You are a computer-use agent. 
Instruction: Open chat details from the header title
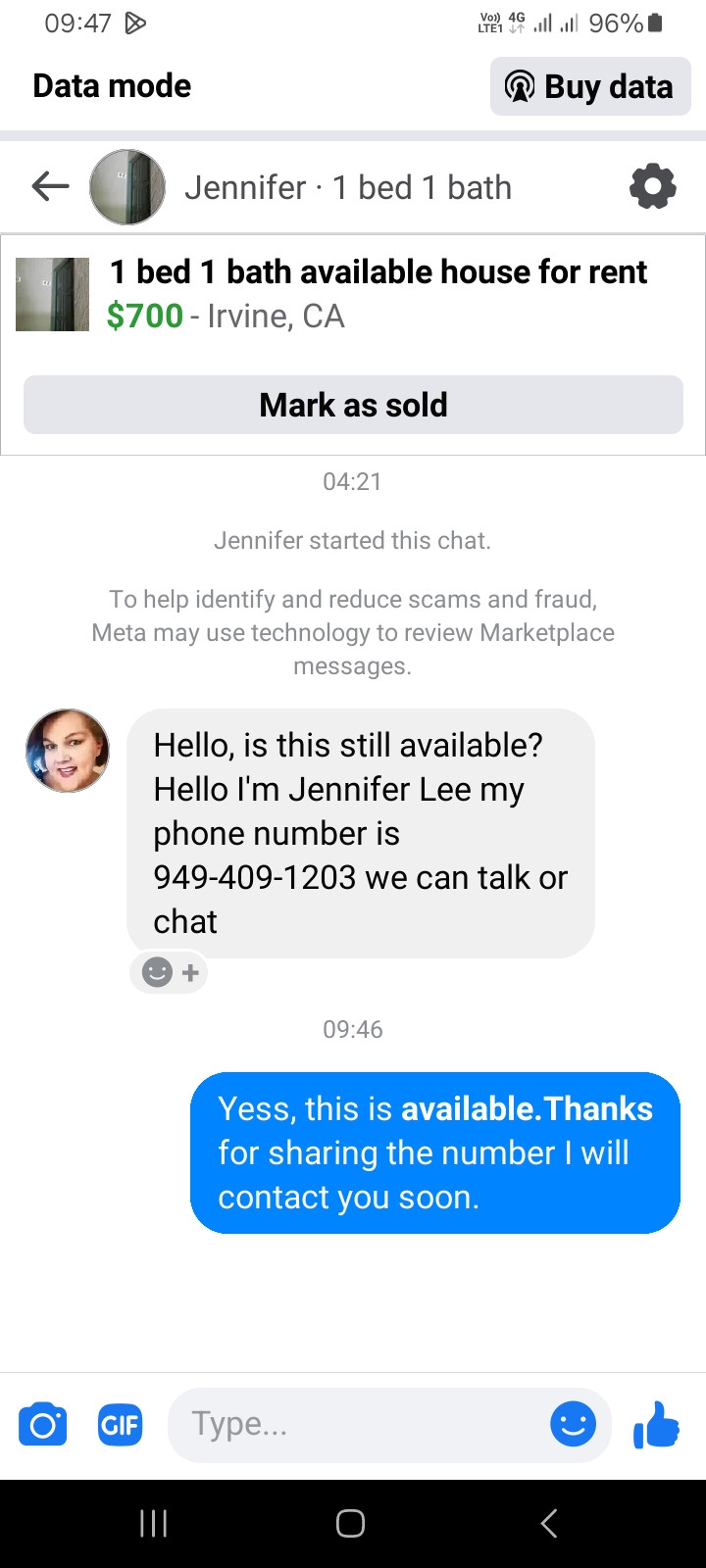pos(348,187)
